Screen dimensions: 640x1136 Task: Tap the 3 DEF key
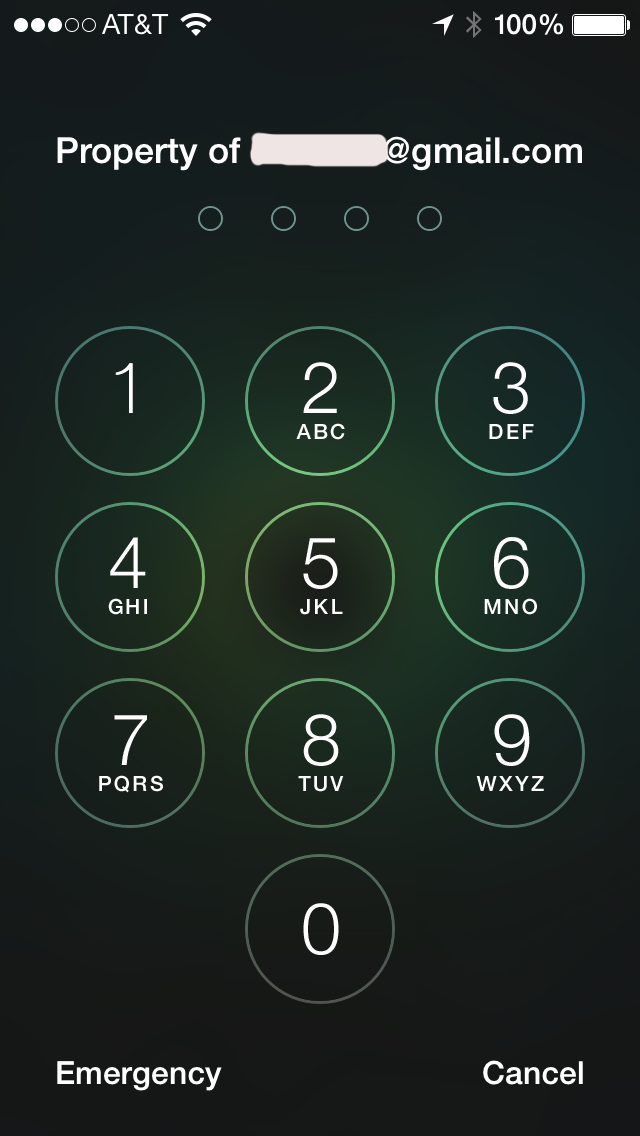point(510,401)
